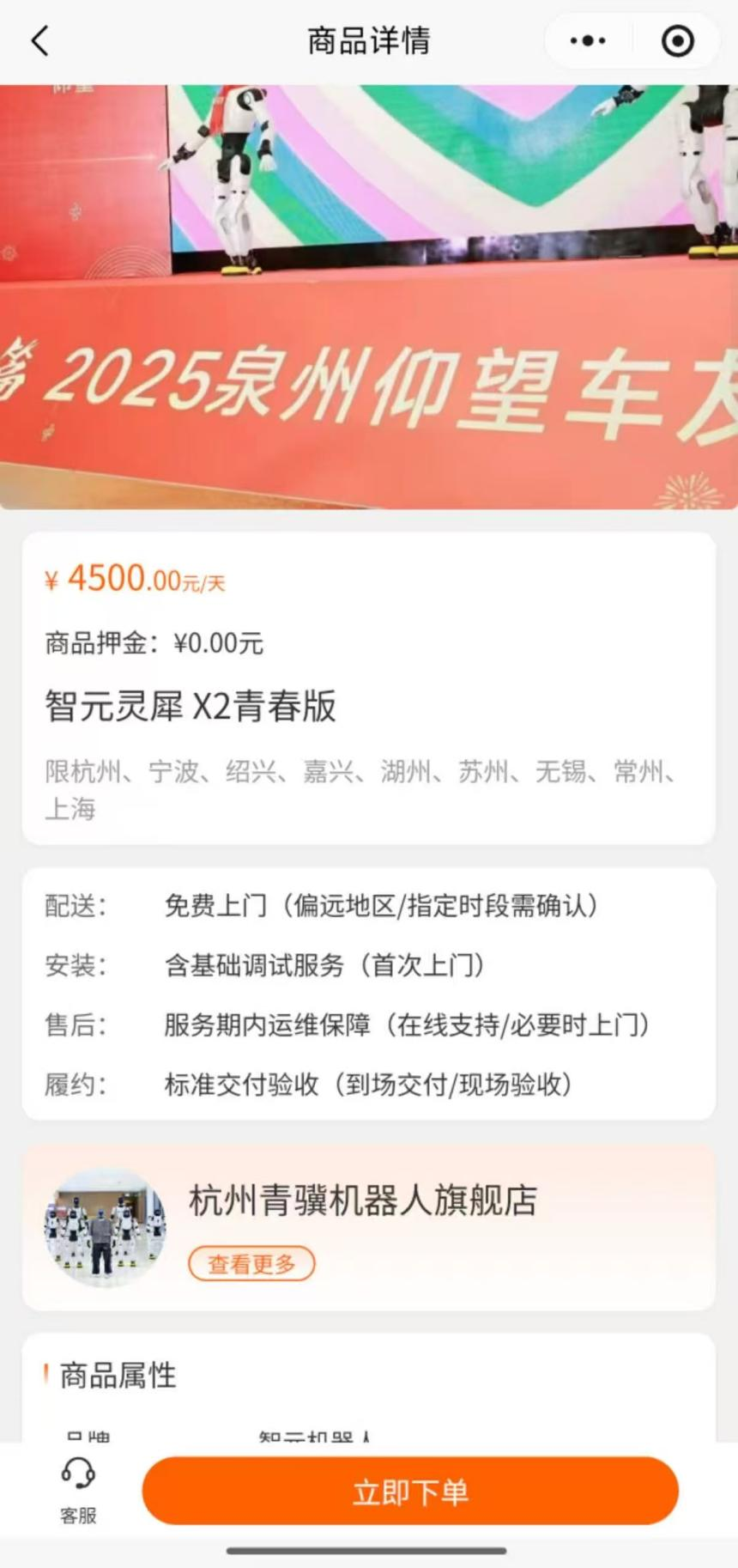The width and height of the screenshot is (738, 1568).
Task: Open 客服 customer service via headset icon
Action: (x=77, y=1490)
